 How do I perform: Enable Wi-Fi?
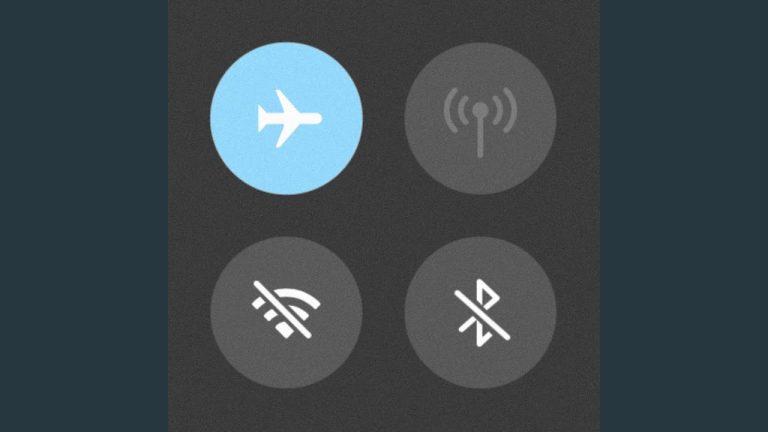(286, 312)
